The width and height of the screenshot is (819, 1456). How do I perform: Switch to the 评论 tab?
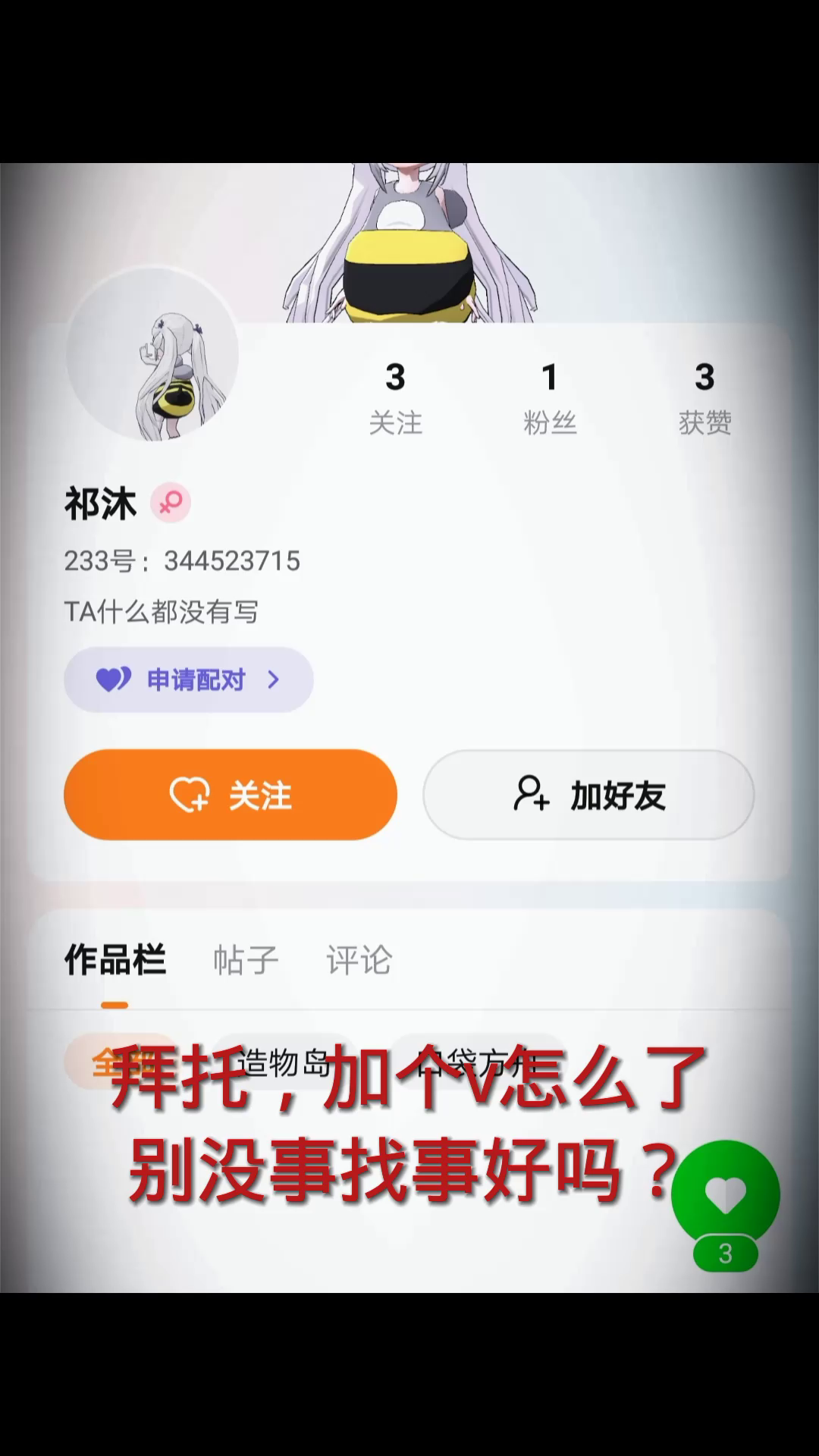point(359,960)
